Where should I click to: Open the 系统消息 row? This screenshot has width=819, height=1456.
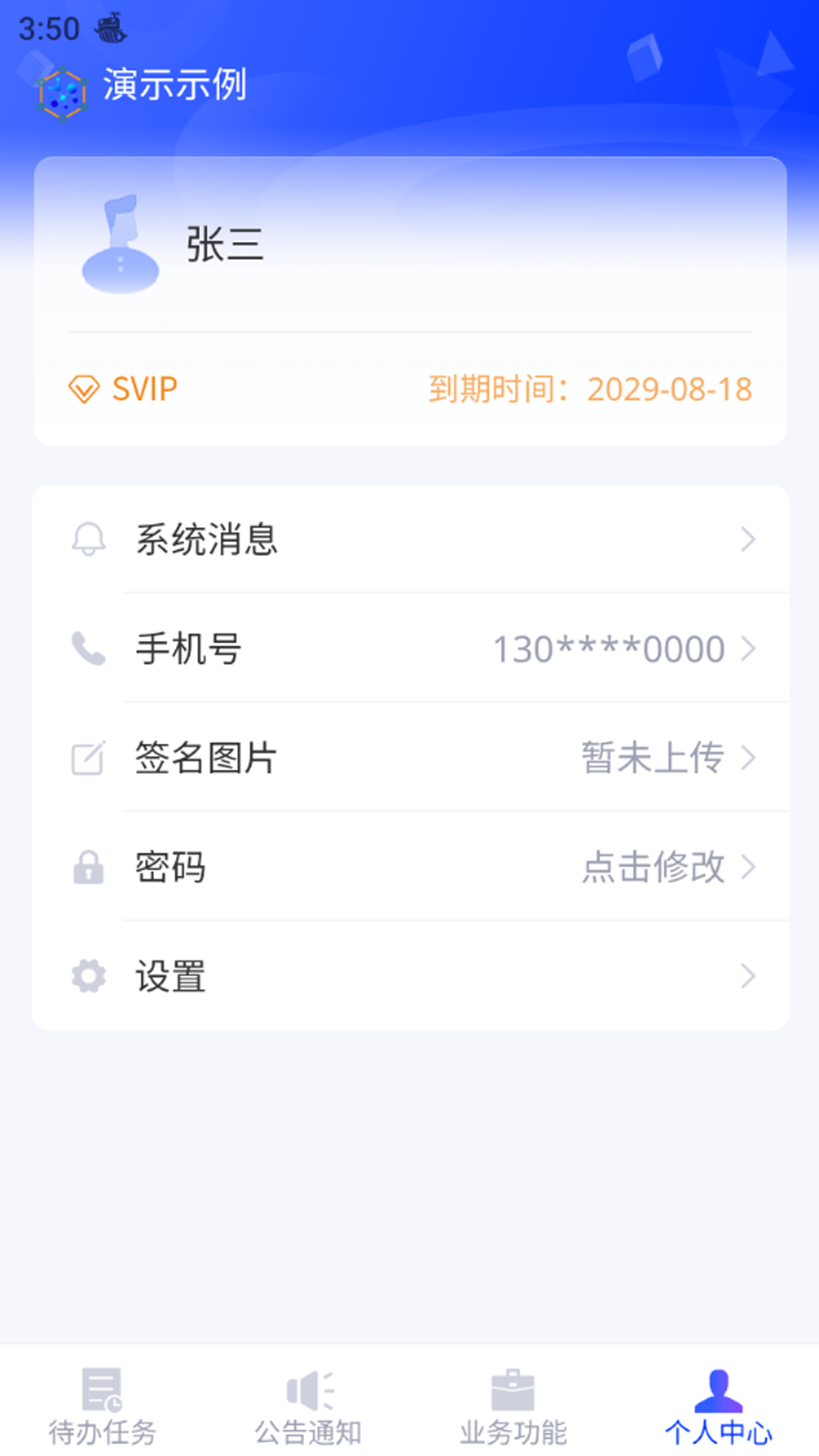click(x=409, y=540)
